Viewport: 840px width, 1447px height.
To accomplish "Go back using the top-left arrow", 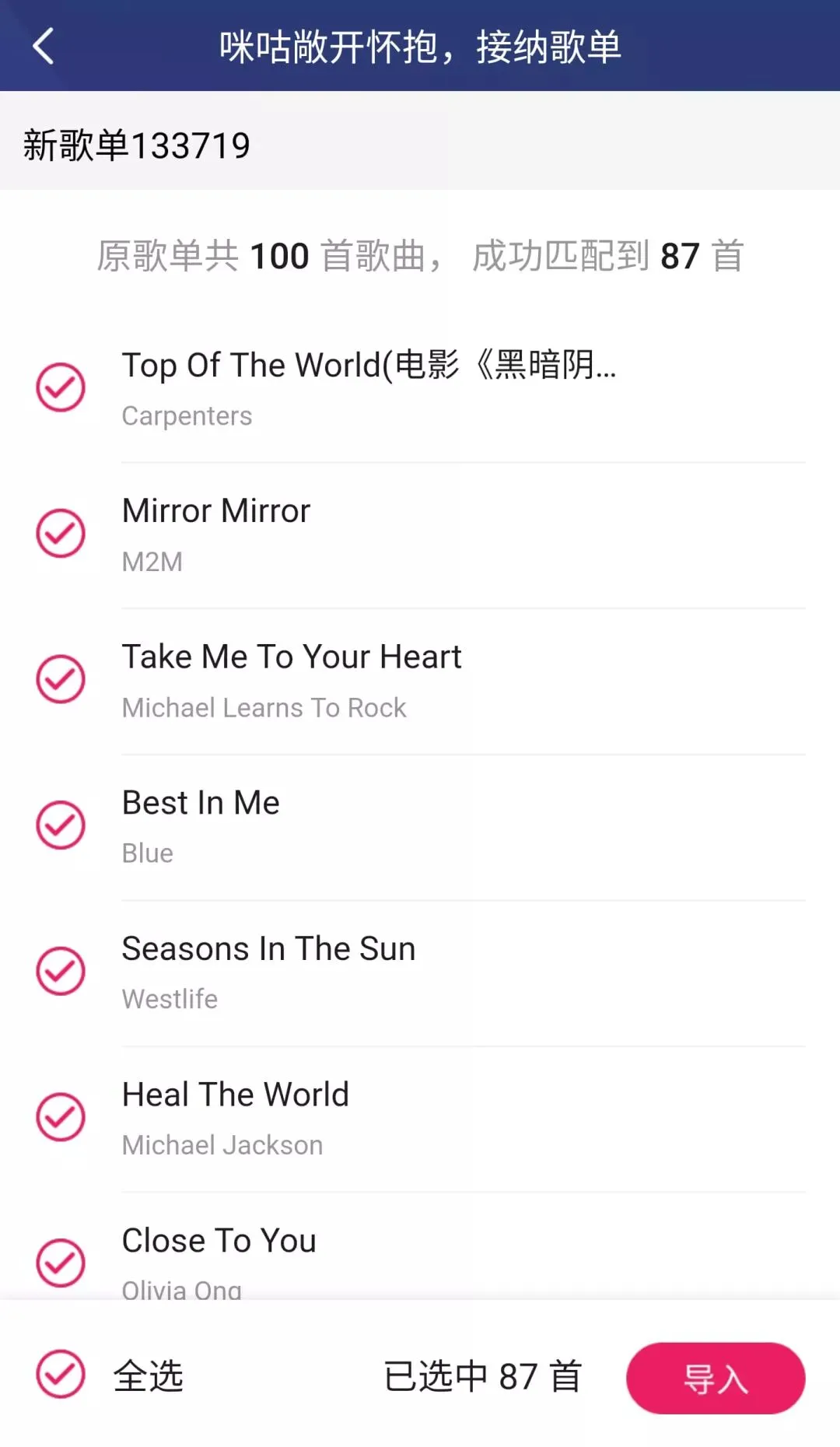I will (x=44, y=46).
